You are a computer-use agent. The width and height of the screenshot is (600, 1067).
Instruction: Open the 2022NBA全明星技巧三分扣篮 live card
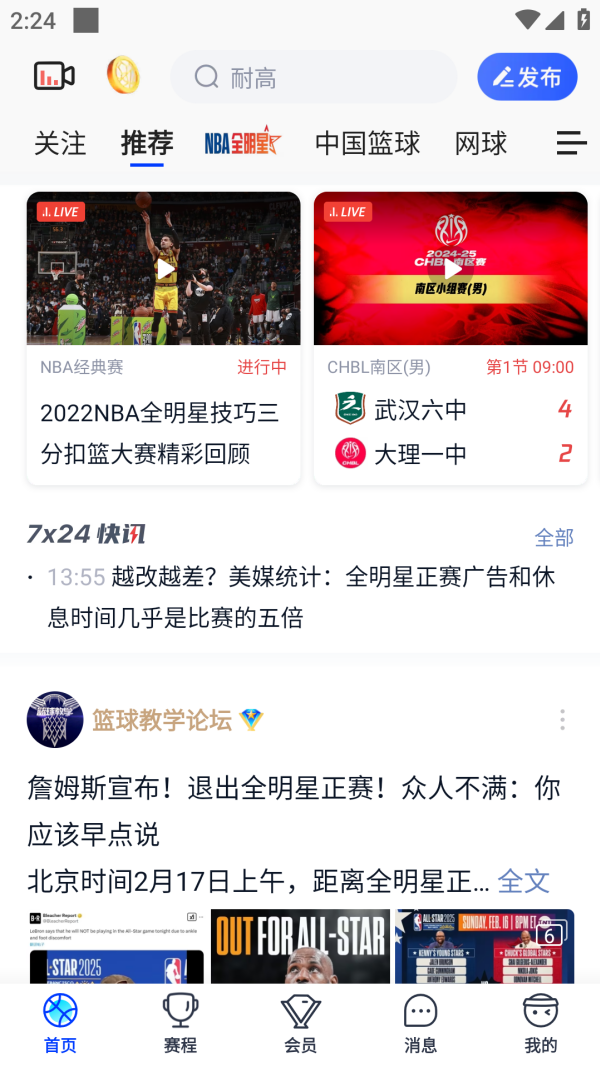point(163,338)
